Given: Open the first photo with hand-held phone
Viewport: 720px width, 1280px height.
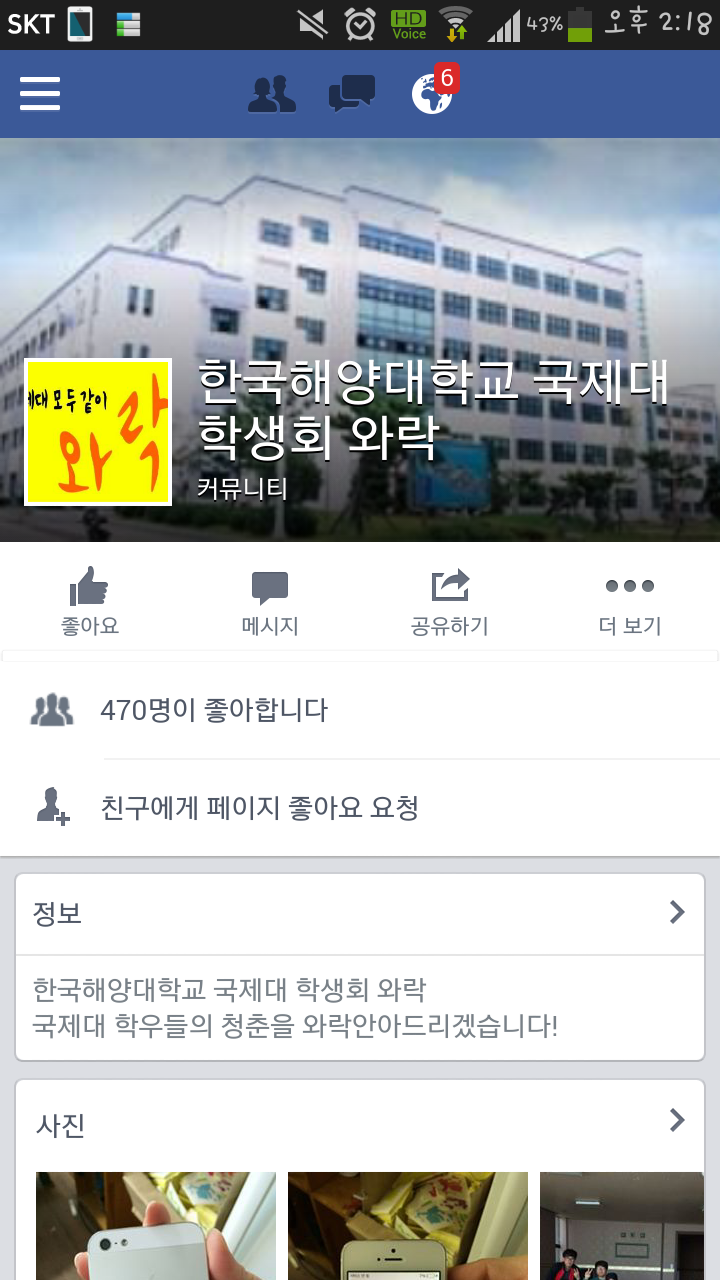Looking at the screenshot, I should [x=155, y=1226].
